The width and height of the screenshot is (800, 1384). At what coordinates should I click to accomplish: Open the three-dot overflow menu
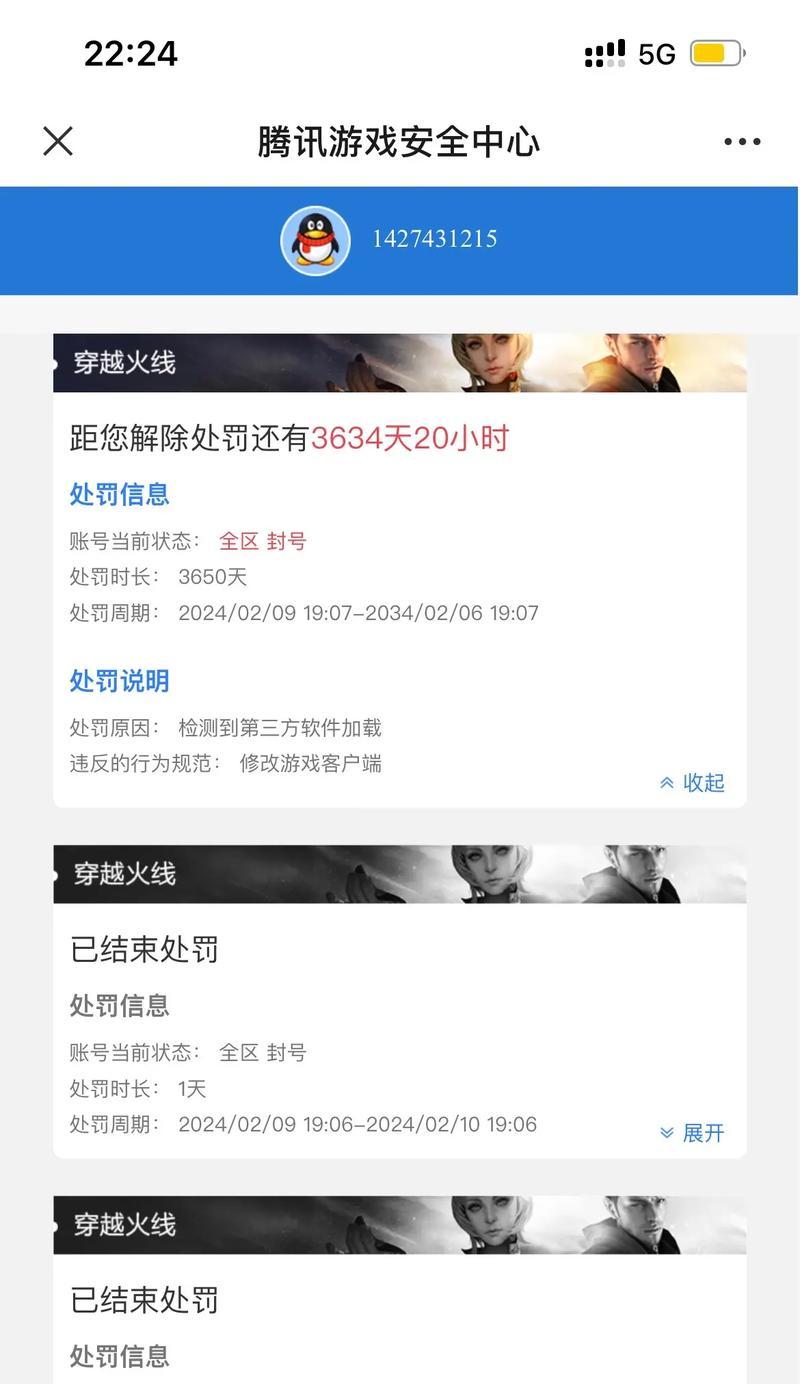click(x=742, y=142)
